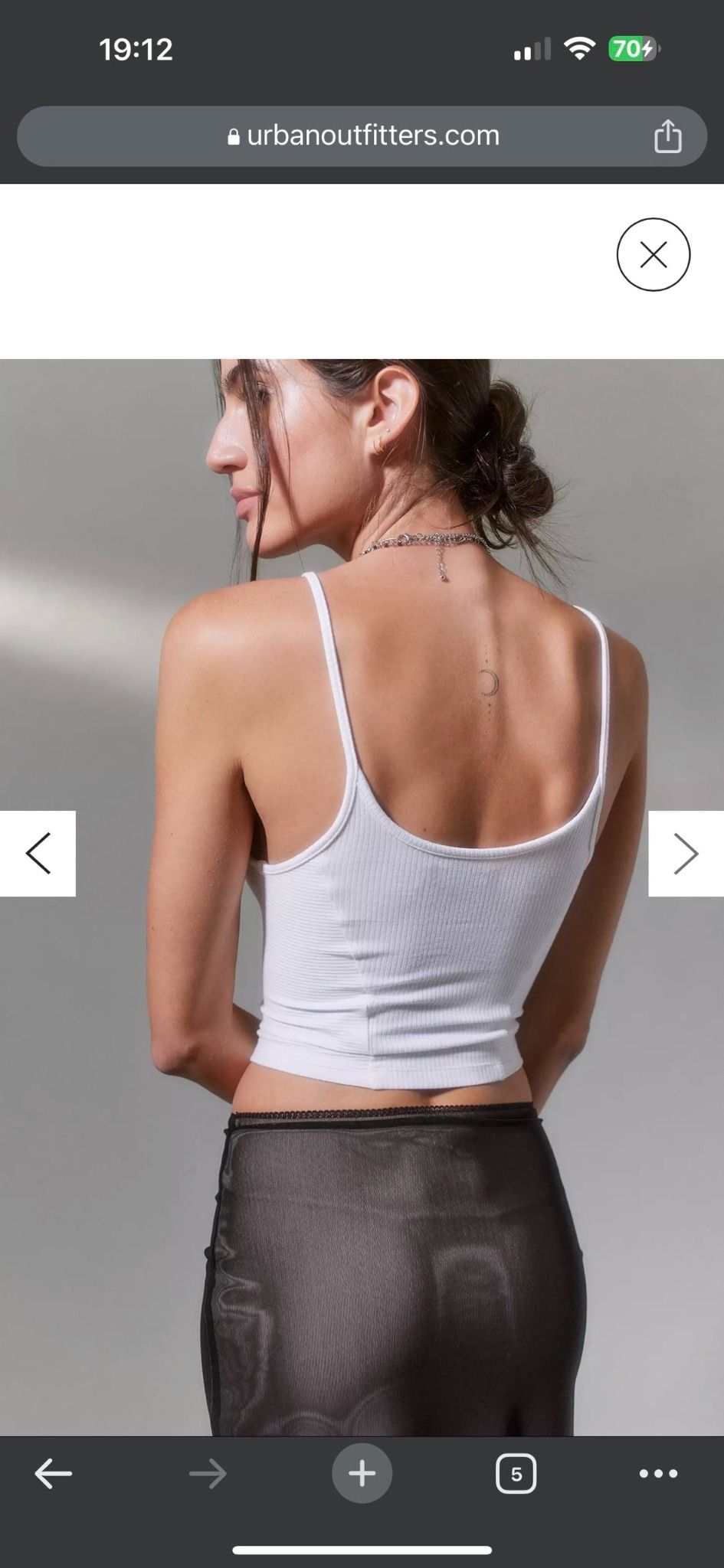Go back to the previous page
Screen dimensions: 724x1568
54,1473
